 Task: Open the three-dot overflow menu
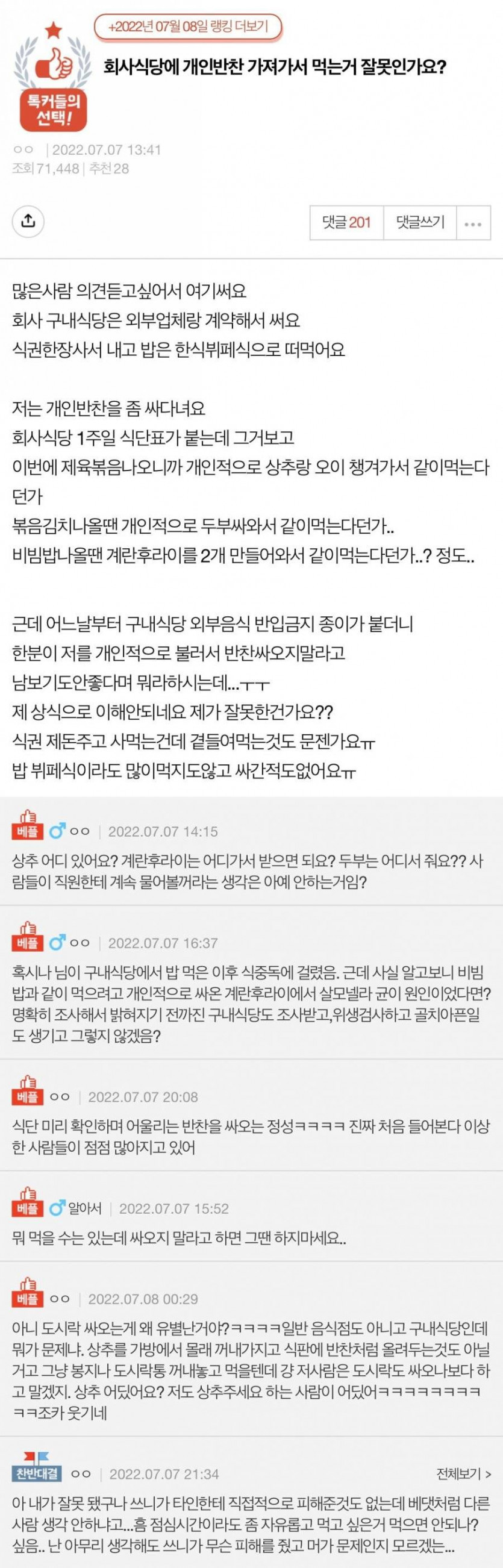coord(473,223)
